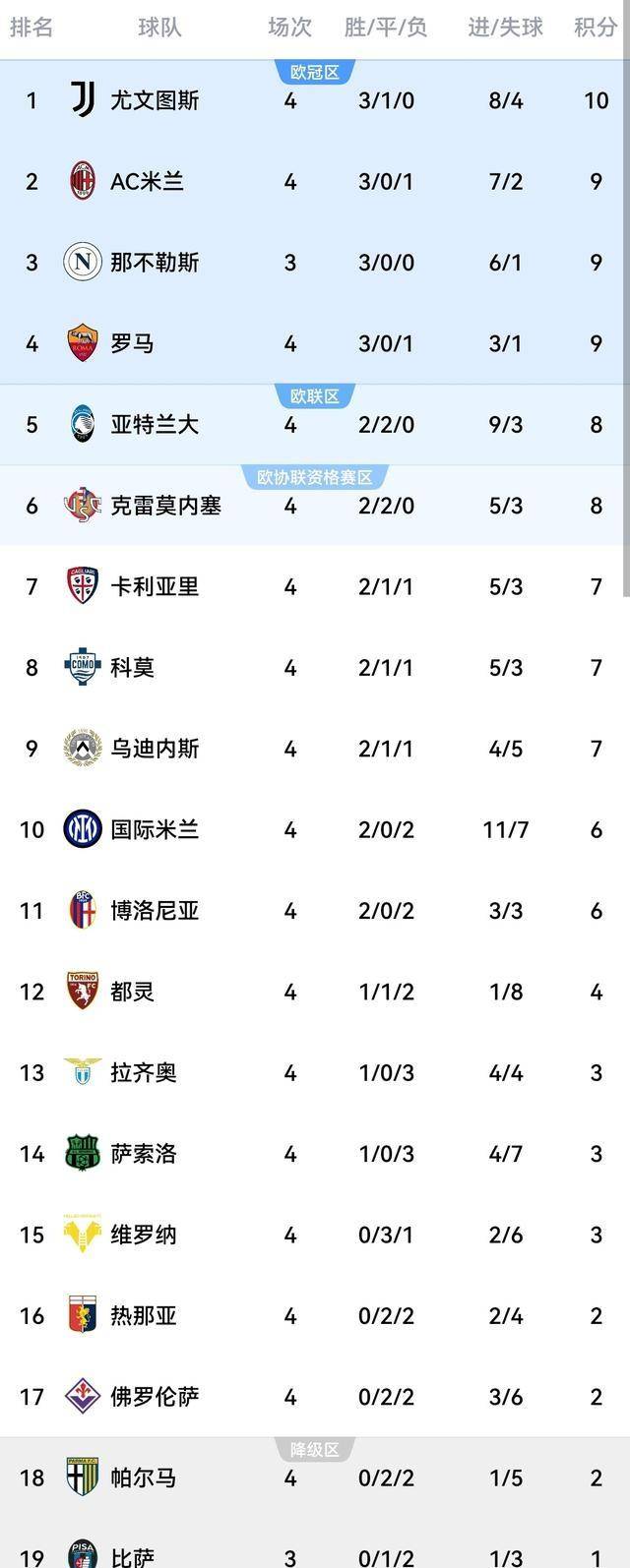Select 热那亚 from the list
Screen dimensions: 630x1568
click(x=144, y=1315)
